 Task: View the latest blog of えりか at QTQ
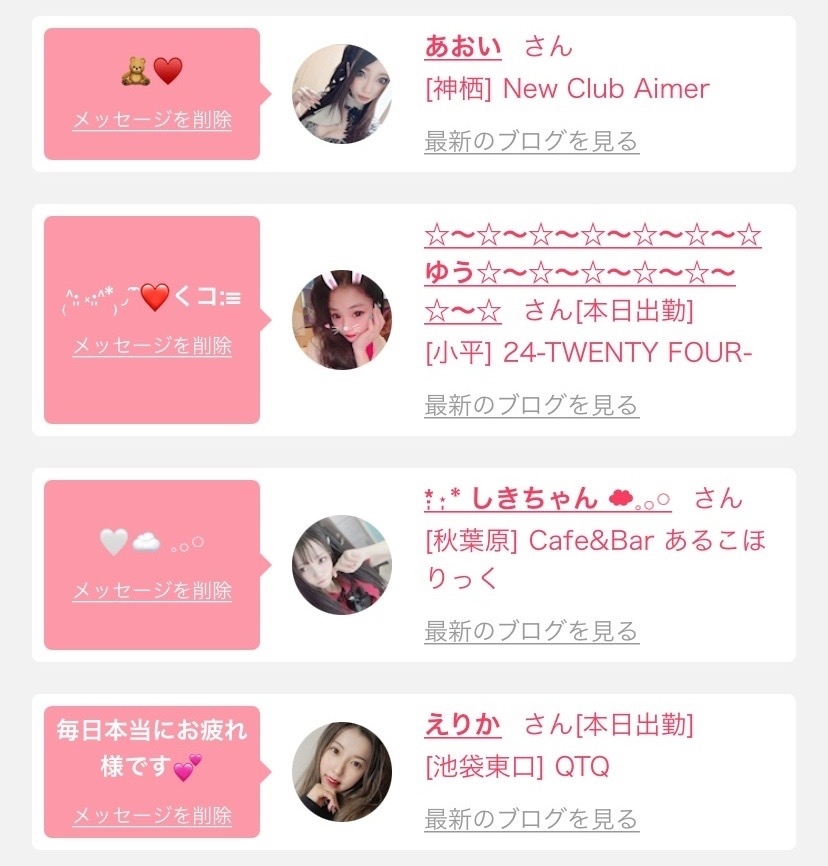tap(531, 819)
